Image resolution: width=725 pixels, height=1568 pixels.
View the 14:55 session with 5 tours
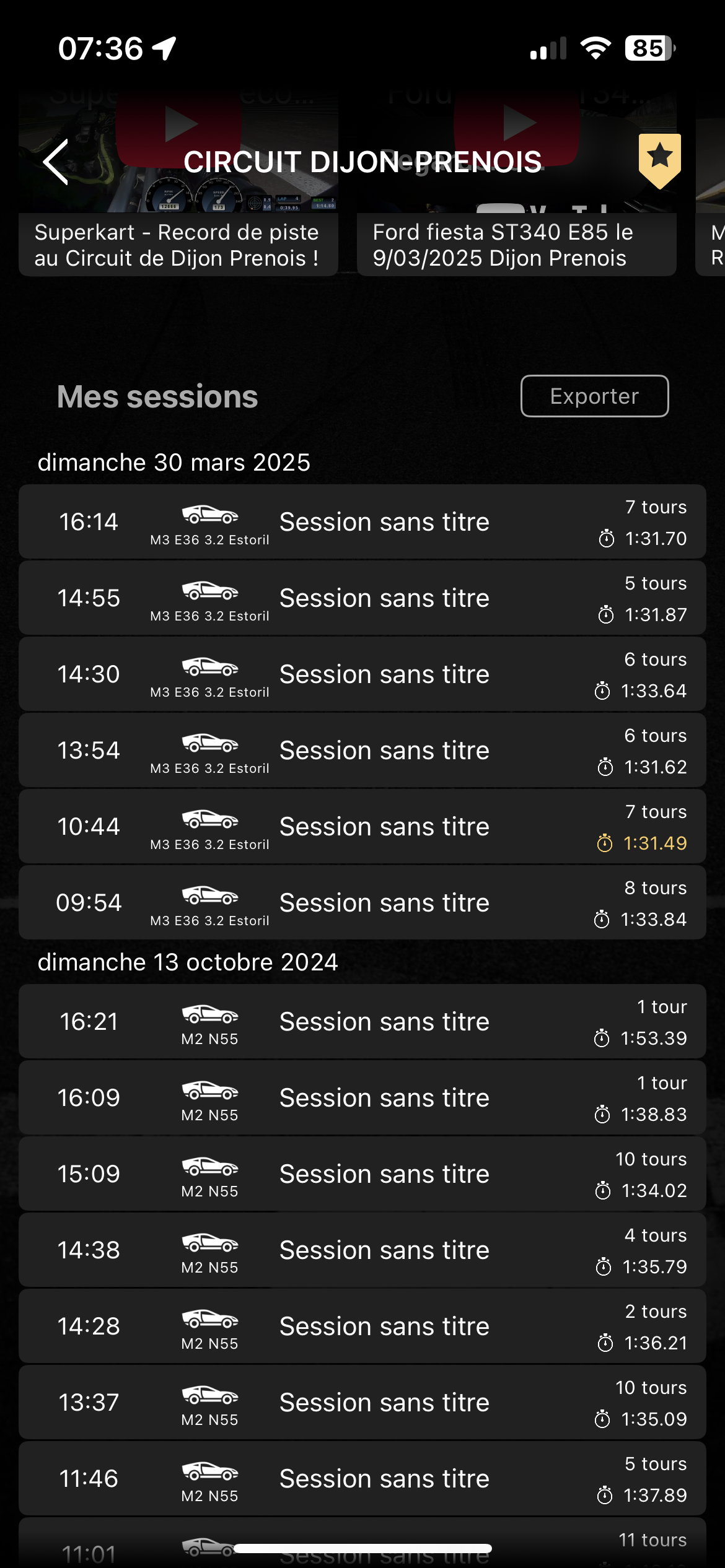click(362, 598)
